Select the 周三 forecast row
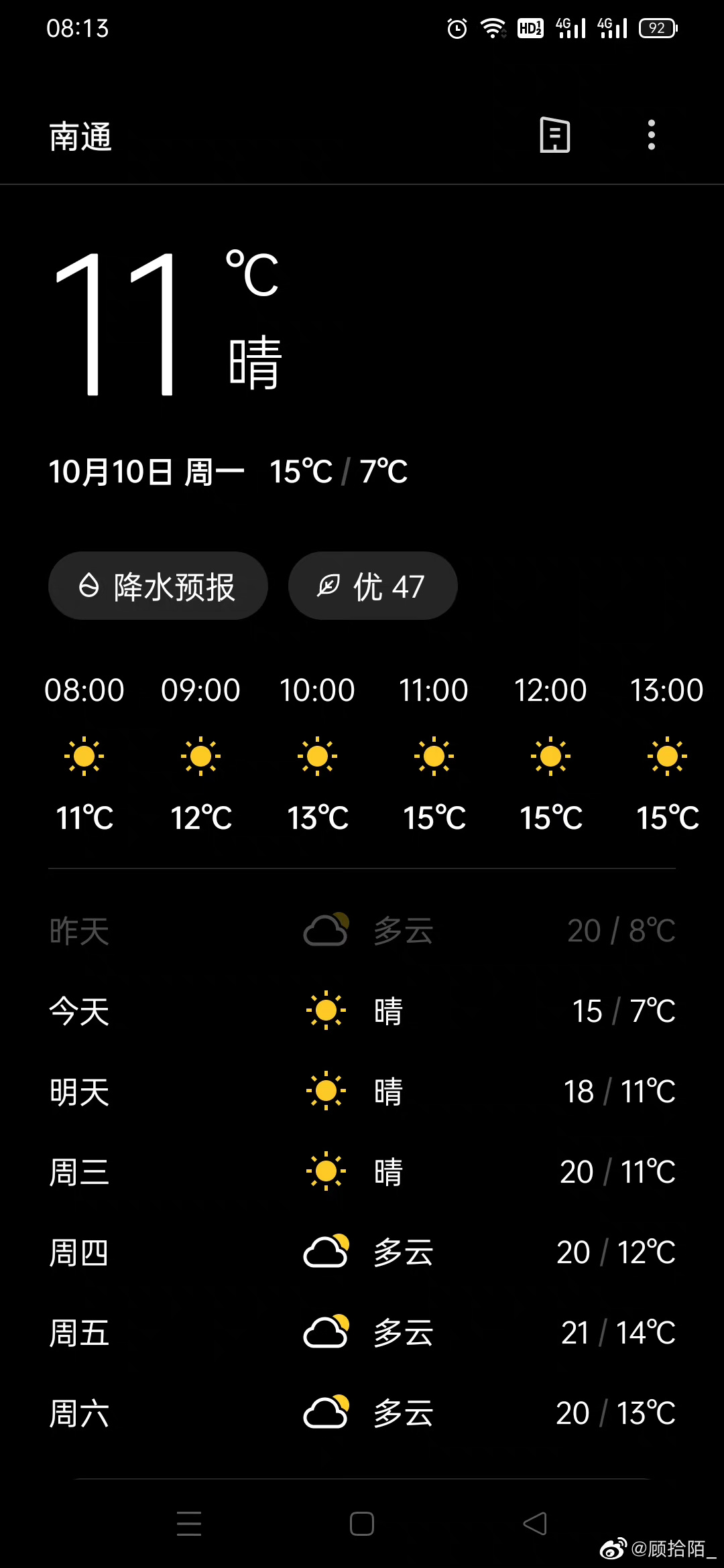The height and width of the screenshot is (1568, 724). click(x=362, y=1171)
